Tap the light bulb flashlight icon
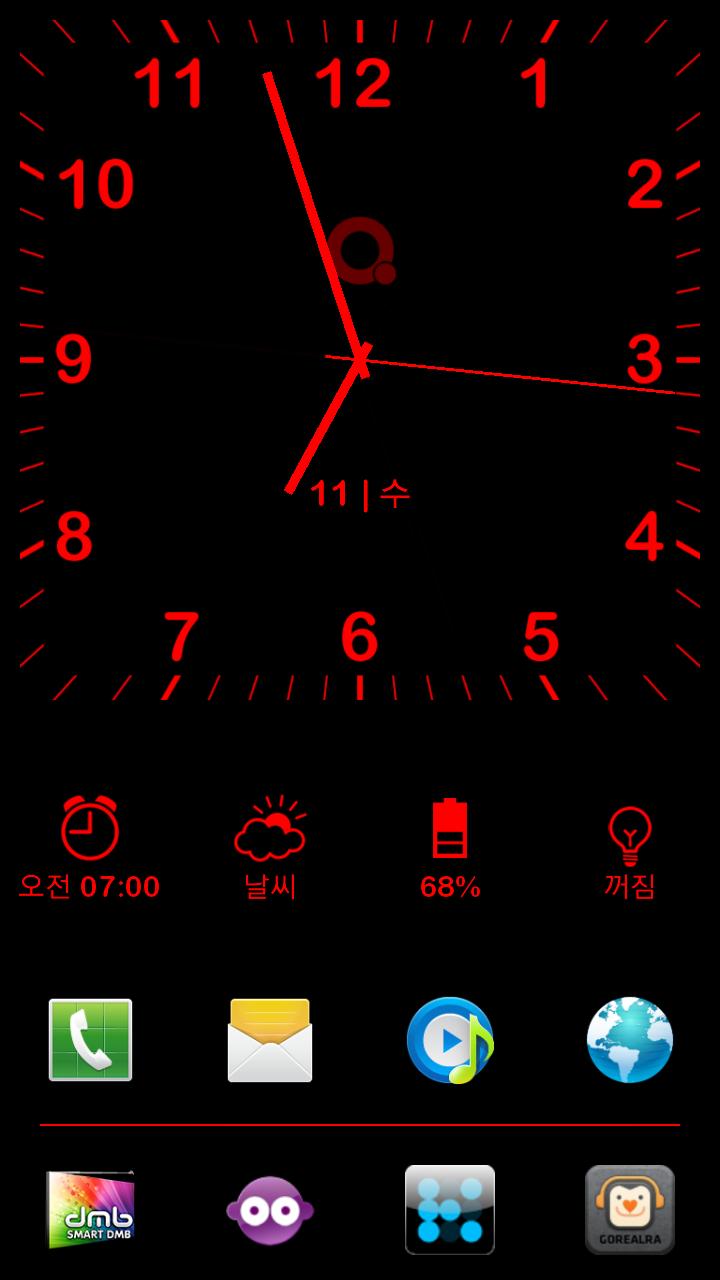 629,835
